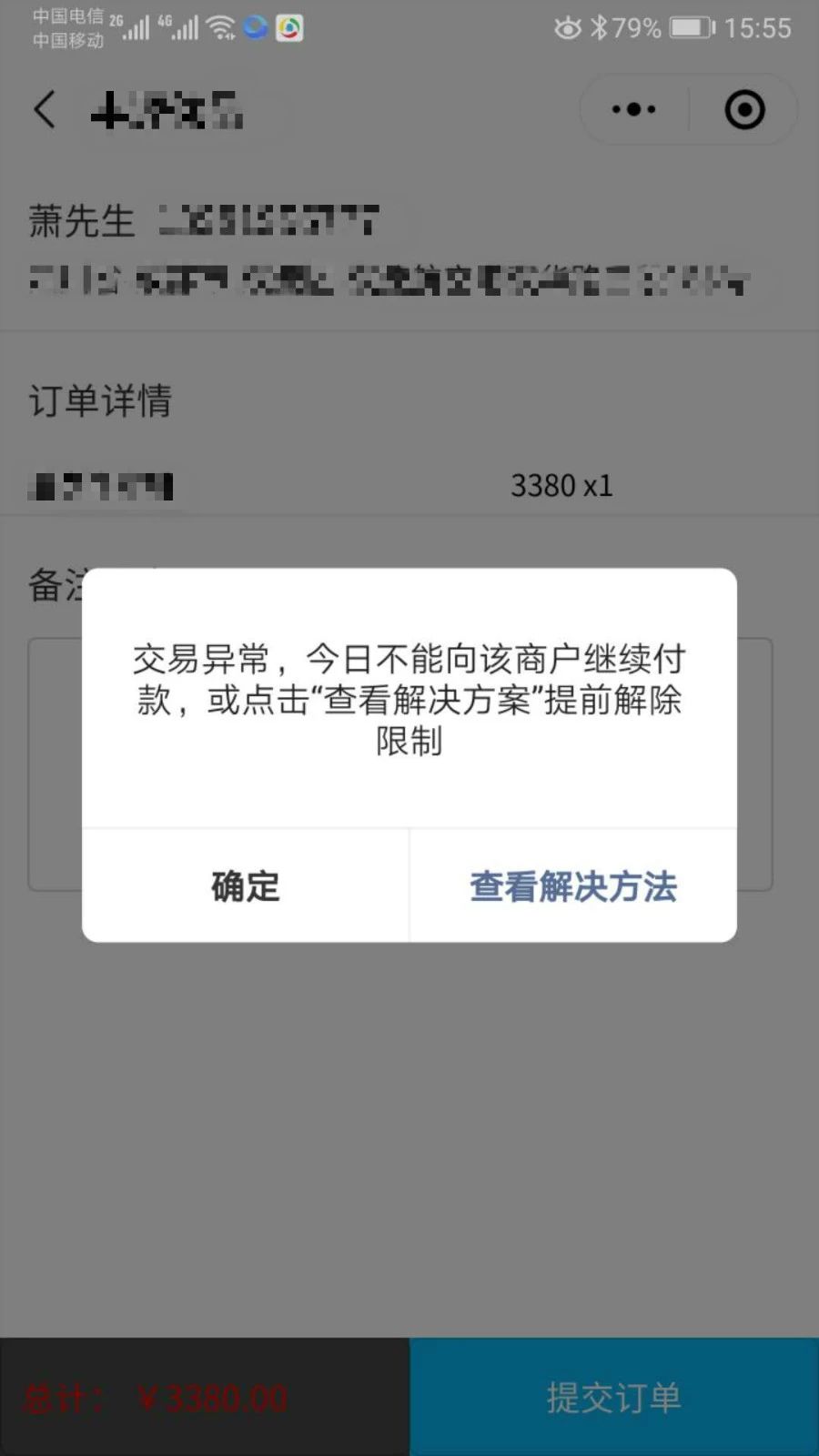Confirm the dialog with 确定
This screenshot has height=1456, width=819.
(245, 885)
